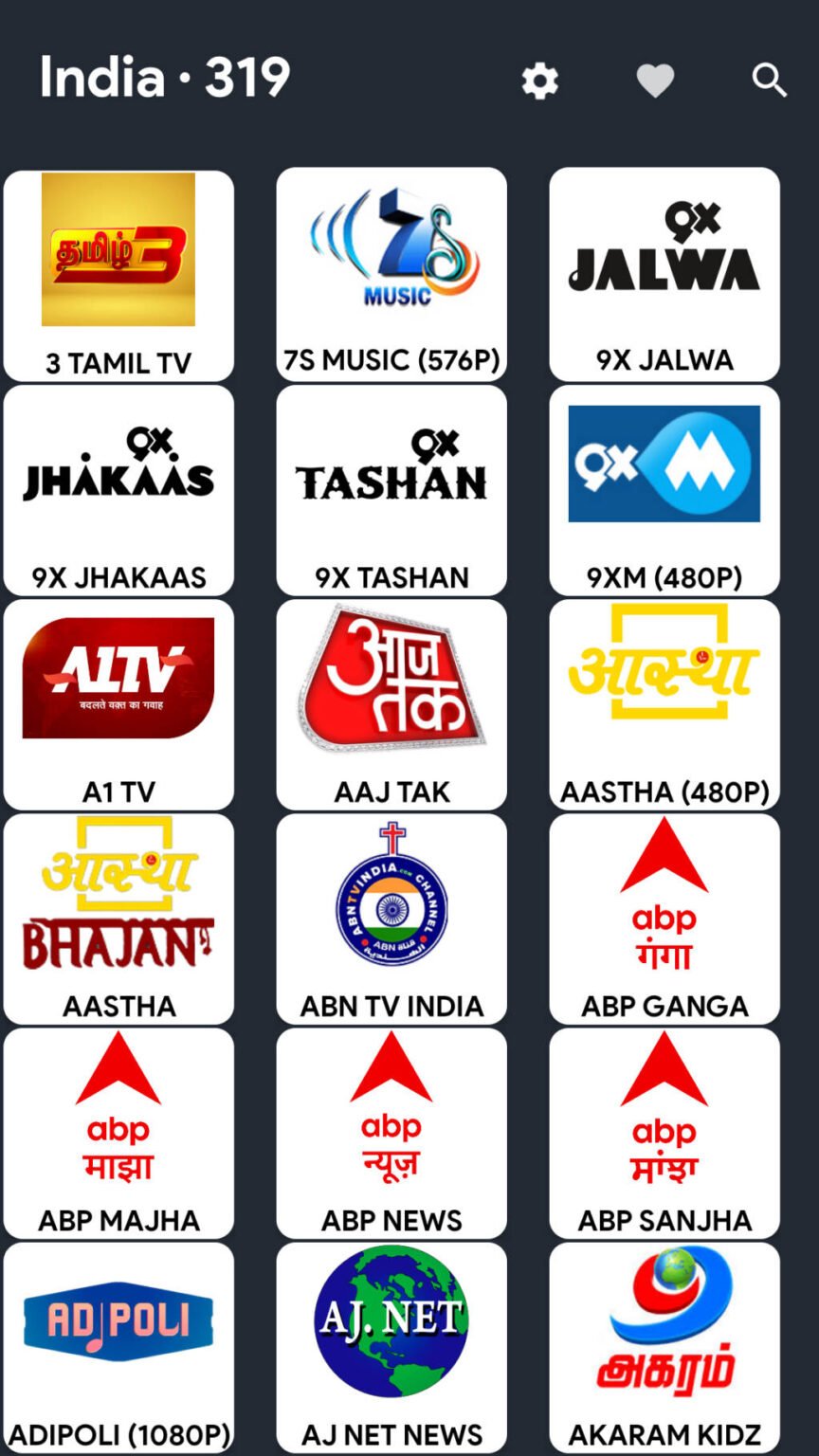Select the ABN TV India channel
Screen dimensions: 819x1456
391,919
